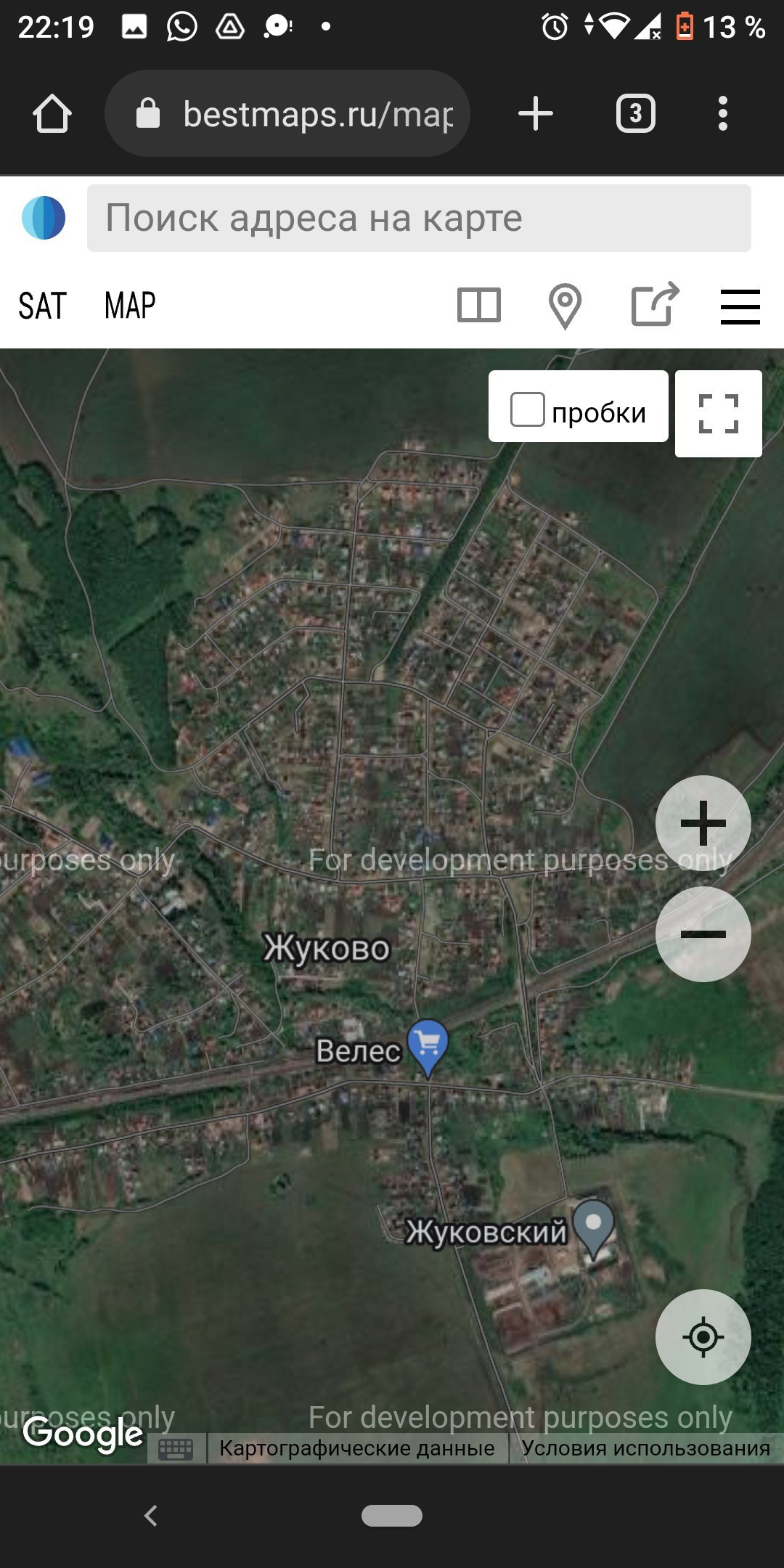This screenshot has height=1568, width=784.
Task: Open the Велес shop marker
Action: pyautogui.click(x=428, y=1044)
